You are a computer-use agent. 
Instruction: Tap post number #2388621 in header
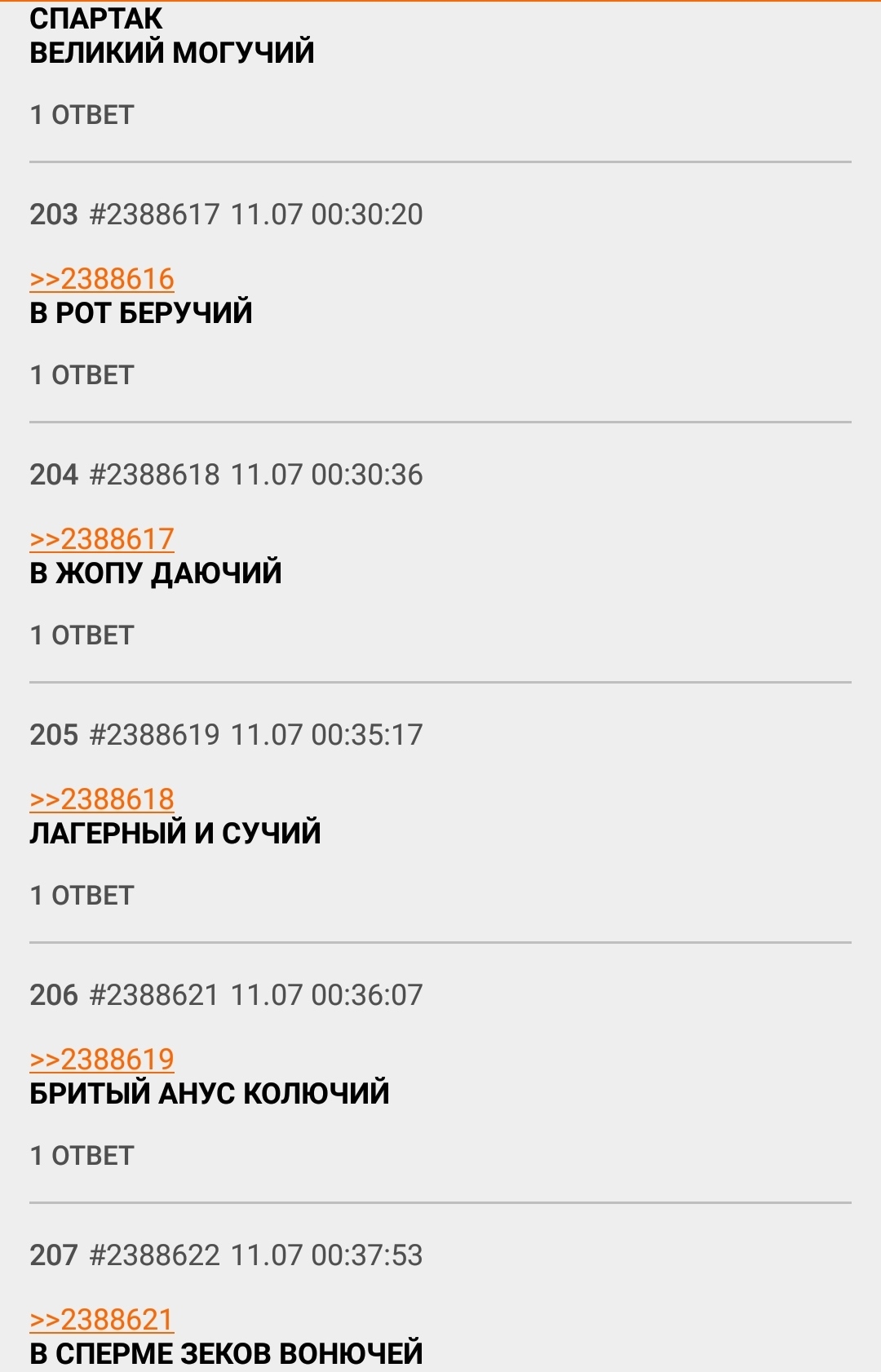coord(154,995)
